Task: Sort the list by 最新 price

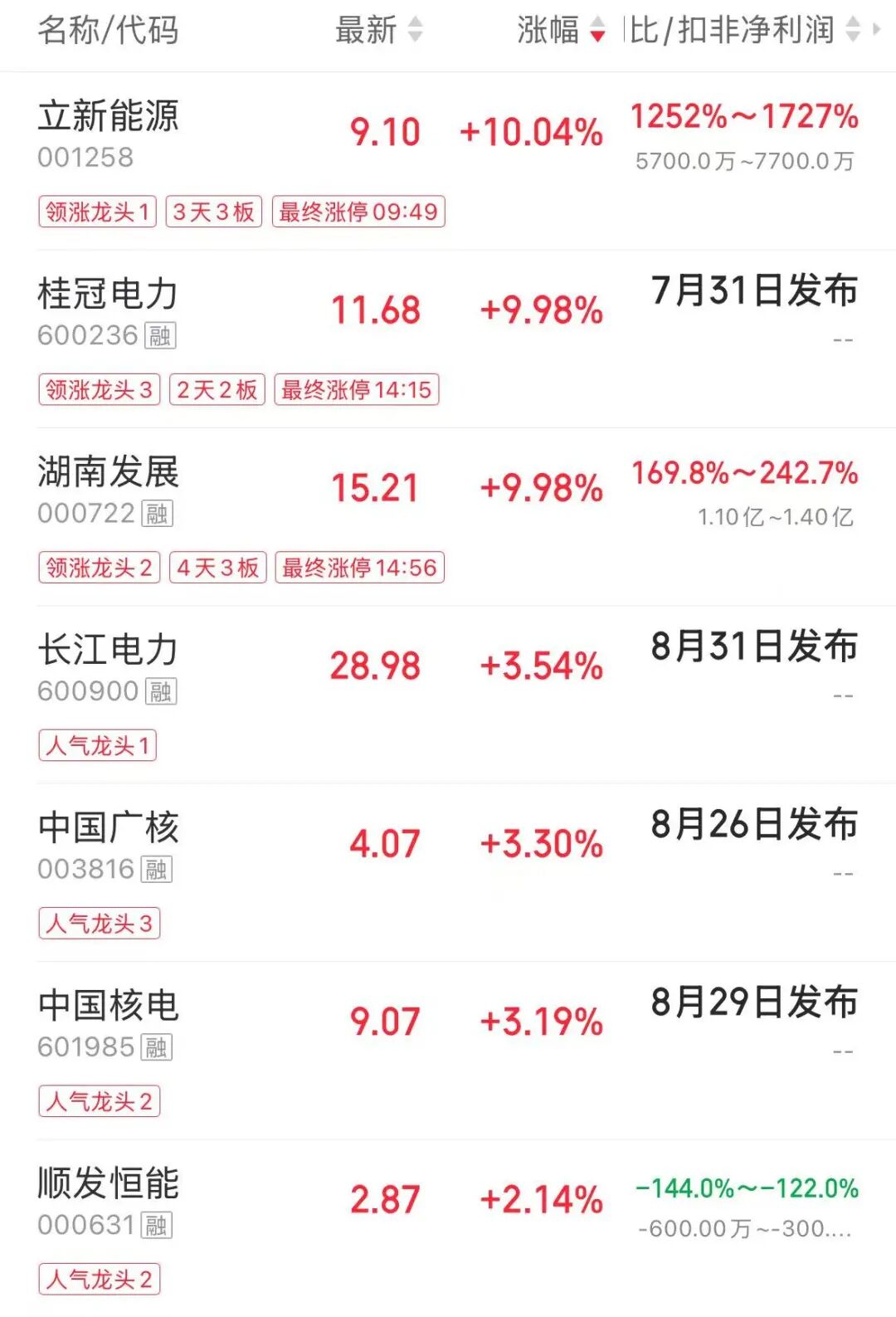Action: click(x=378, y=30)
